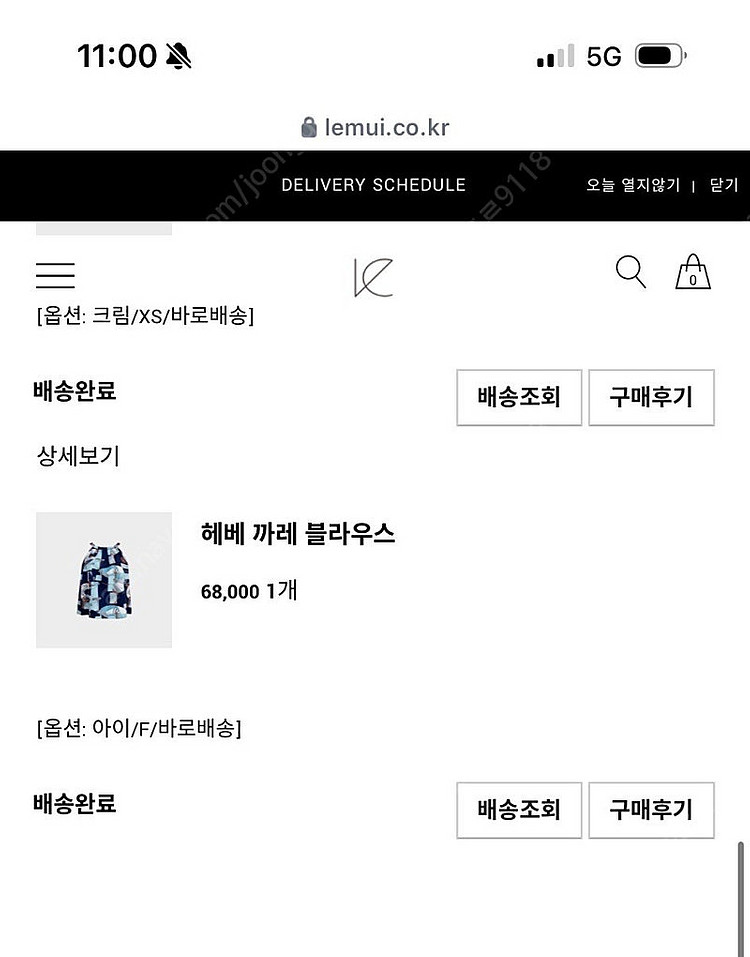
Task: Select 오늘 열지않기 on the banner
Action: pos(632,185)
